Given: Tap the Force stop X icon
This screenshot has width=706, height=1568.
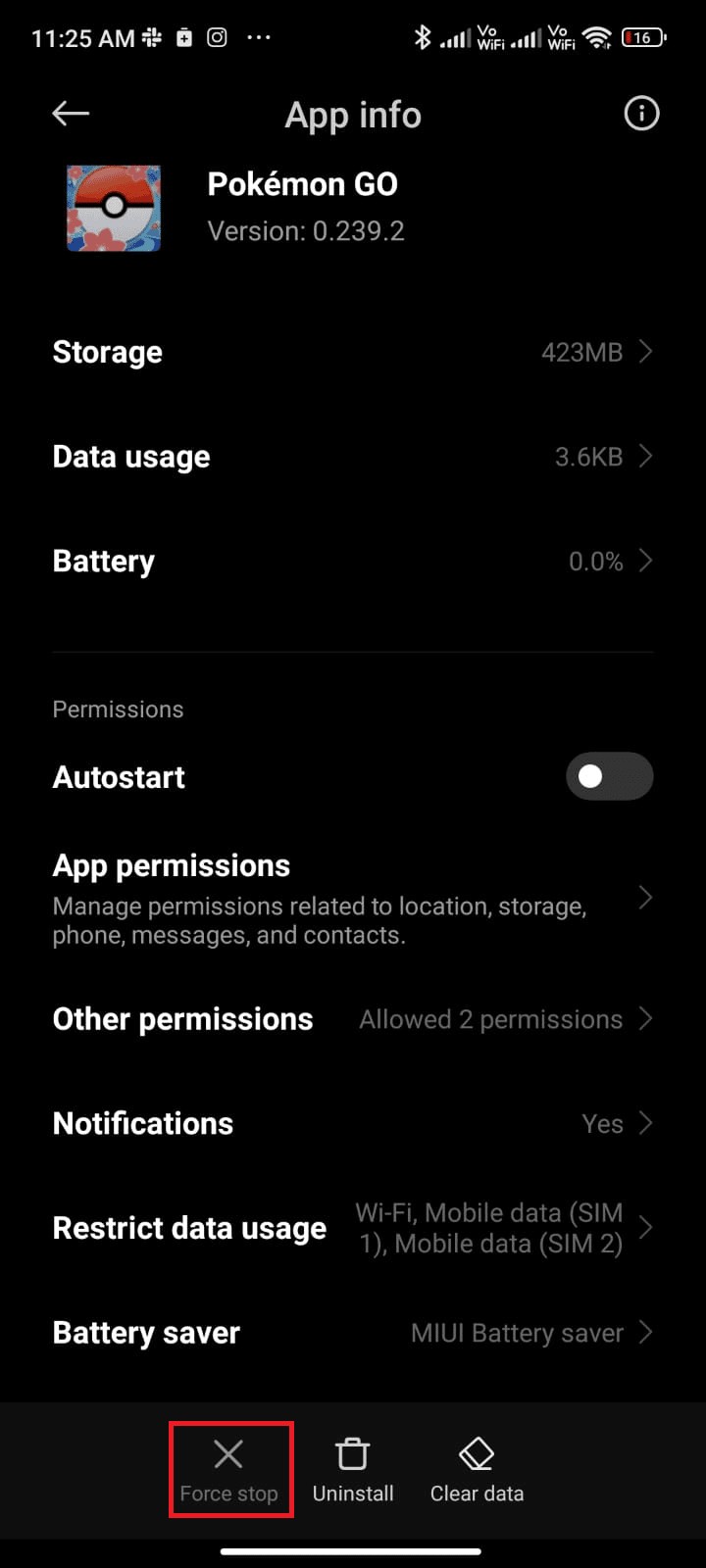Looking at the screenshot, I should point(228,1454).
